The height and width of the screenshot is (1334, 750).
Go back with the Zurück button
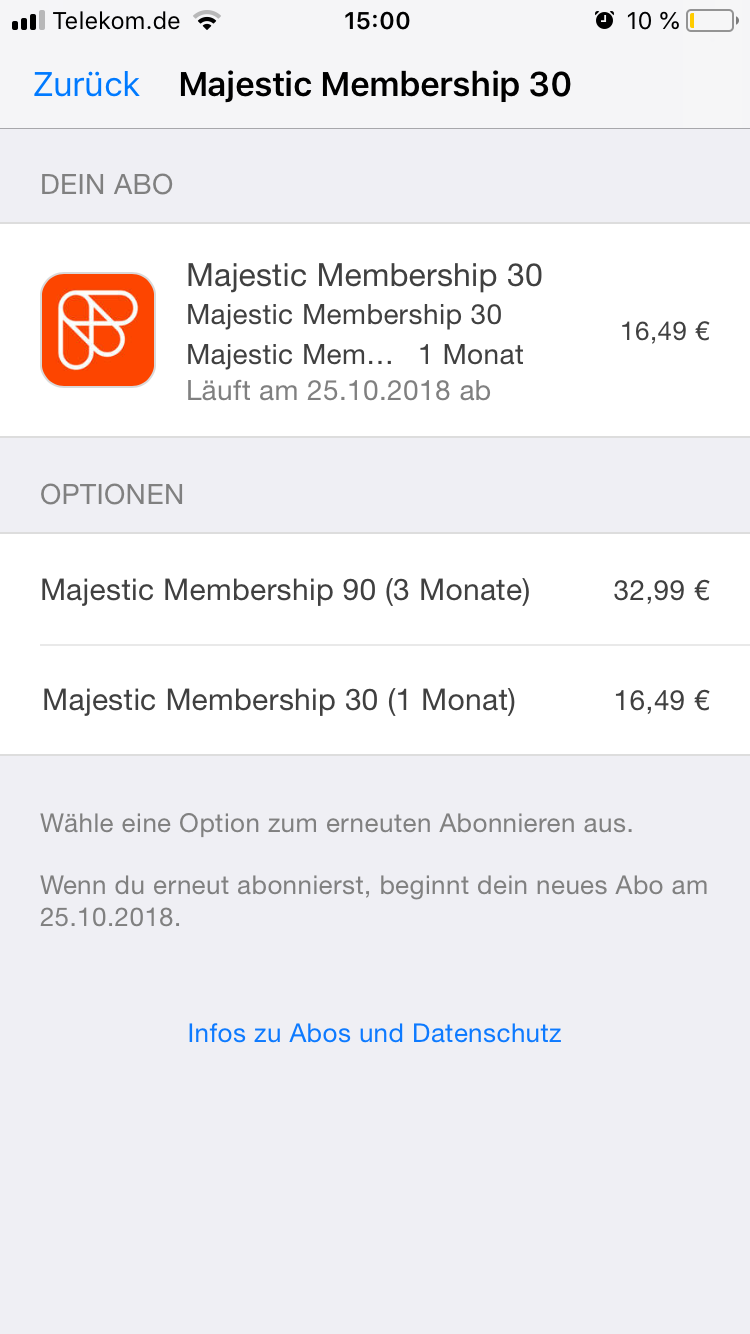pyautogui.click(x=86, y=85)
